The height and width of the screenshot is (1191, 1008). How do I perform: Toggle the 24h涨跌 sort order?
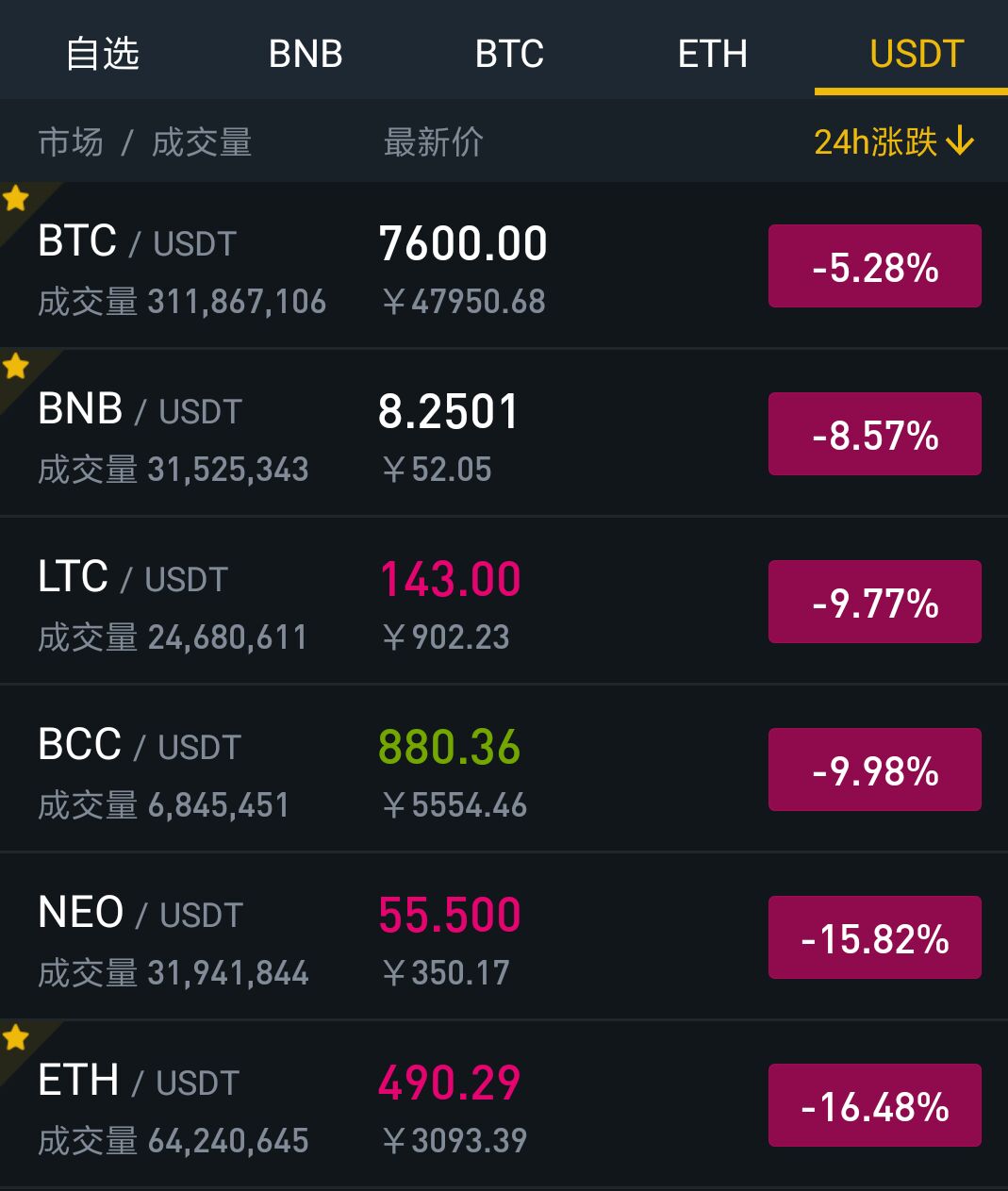(x=893, y=142)
